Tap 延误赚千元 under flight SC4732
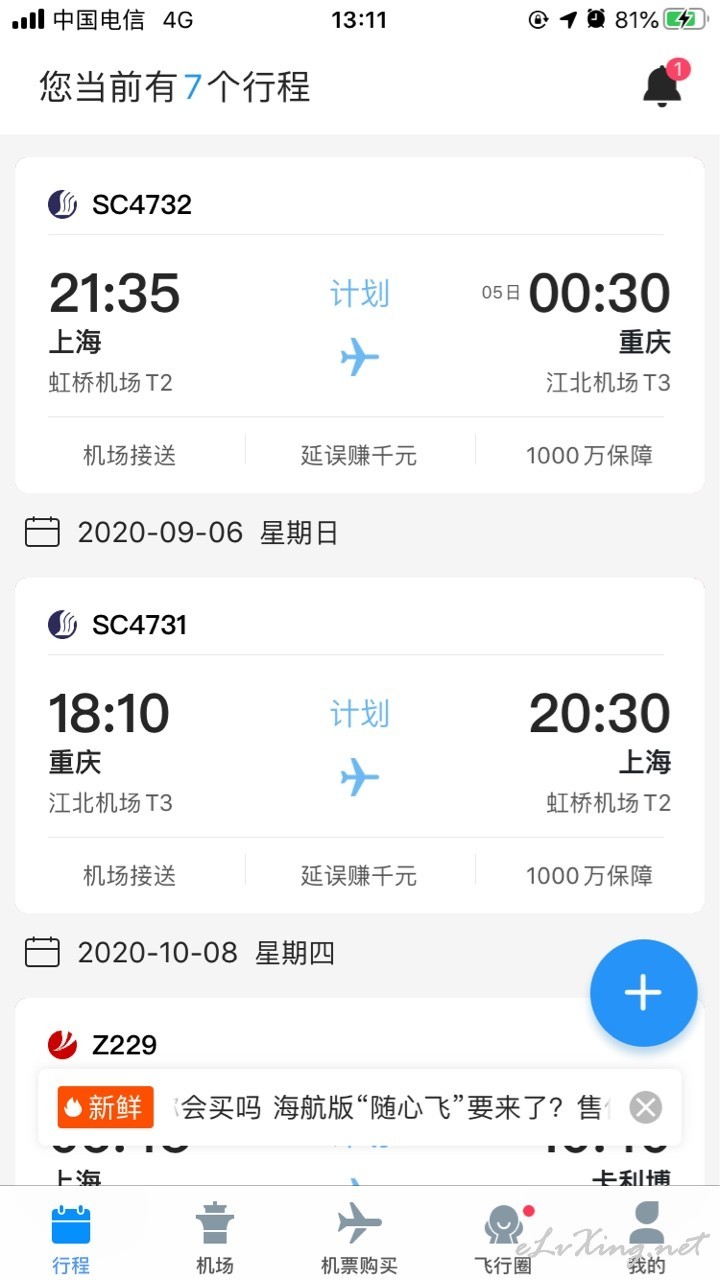 point(359,456)
